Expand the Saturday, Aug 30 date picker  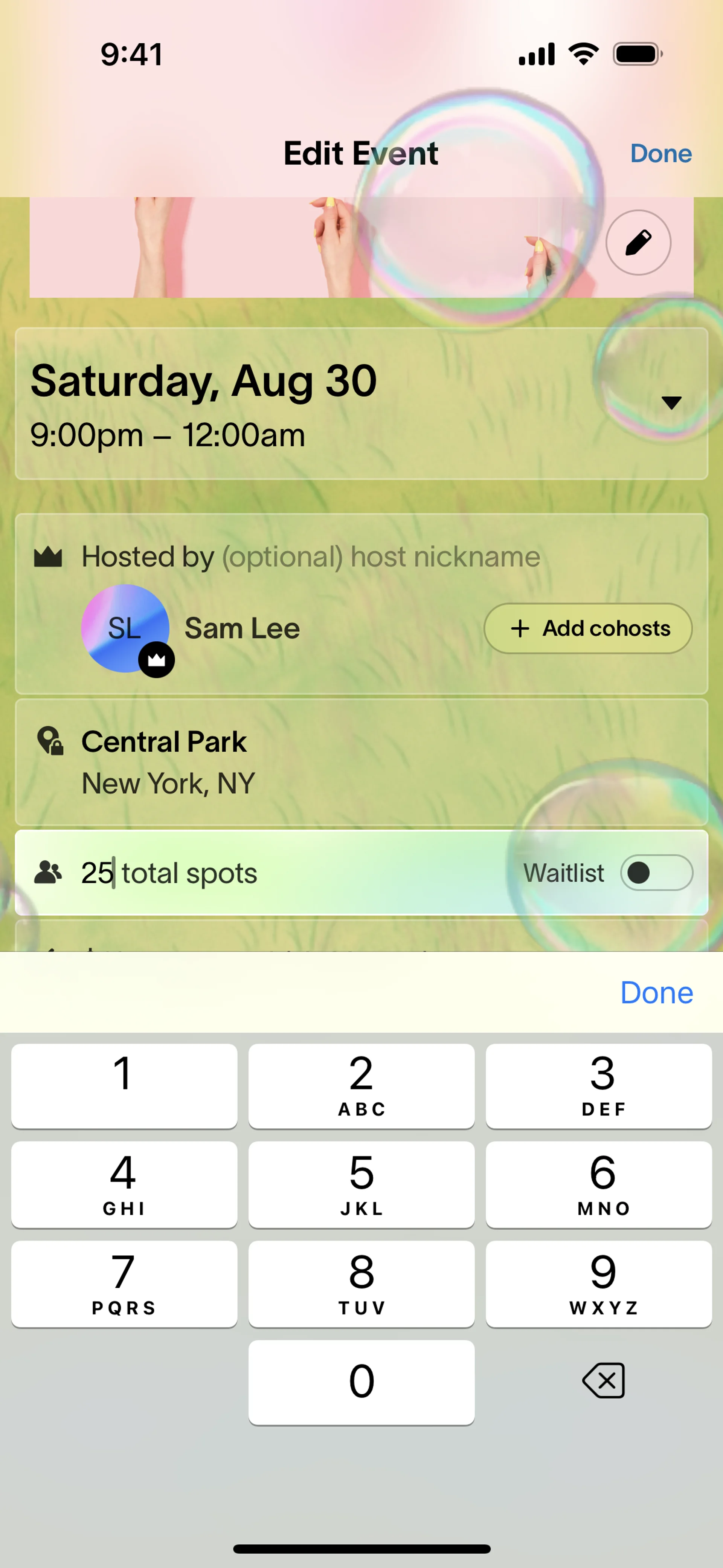point(671,402)
